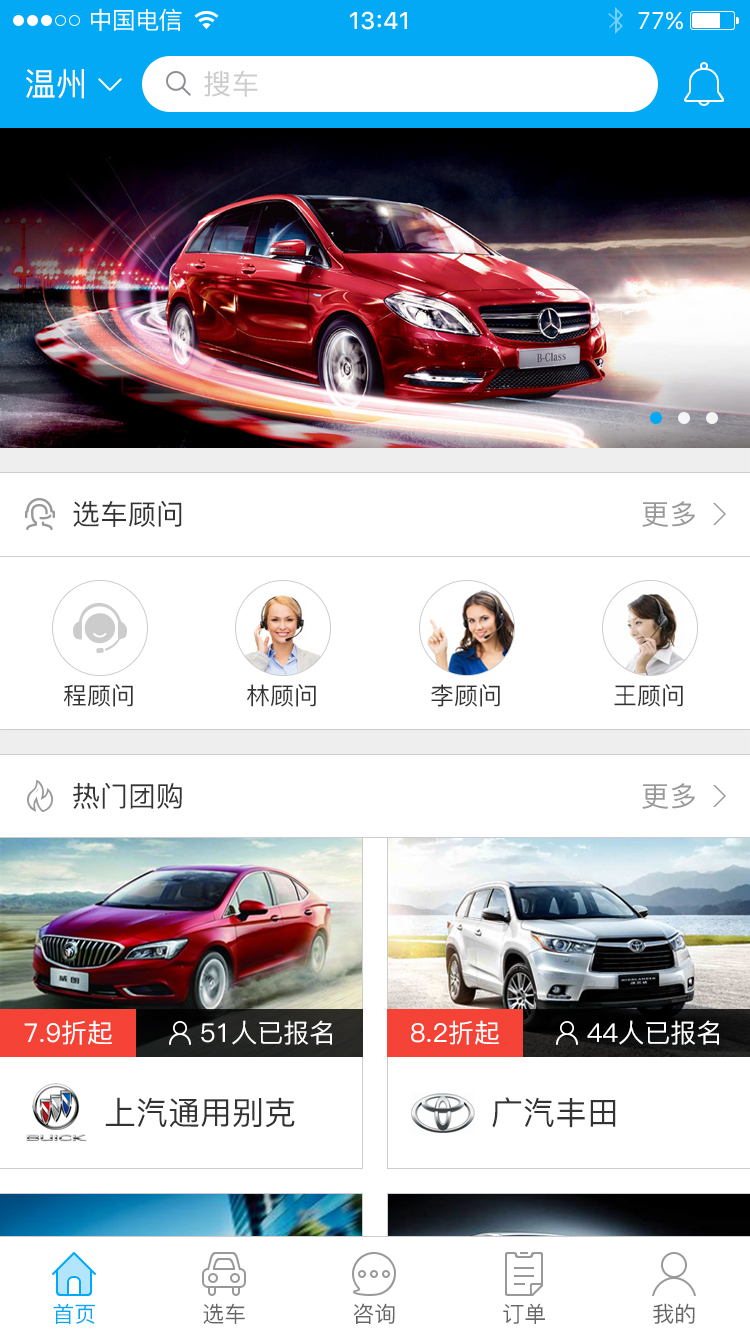Image resolution: width=750 pixels, height=1334 pixels.
Task: Tap the red 7.9折起 discount badge
Action: pos(67,1034)
